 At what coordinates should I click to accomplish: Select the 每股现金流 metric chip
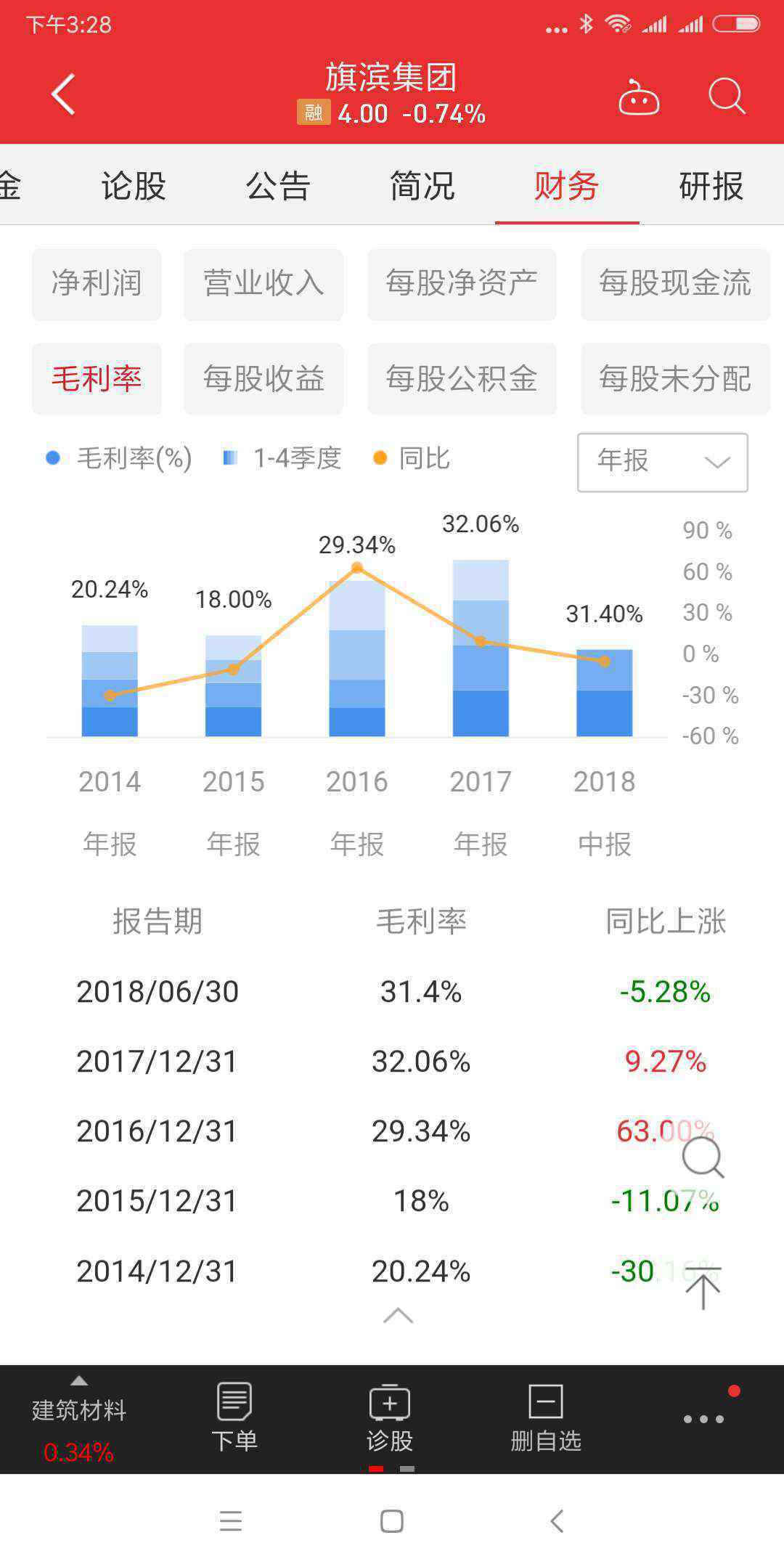[x=675, y=284]
